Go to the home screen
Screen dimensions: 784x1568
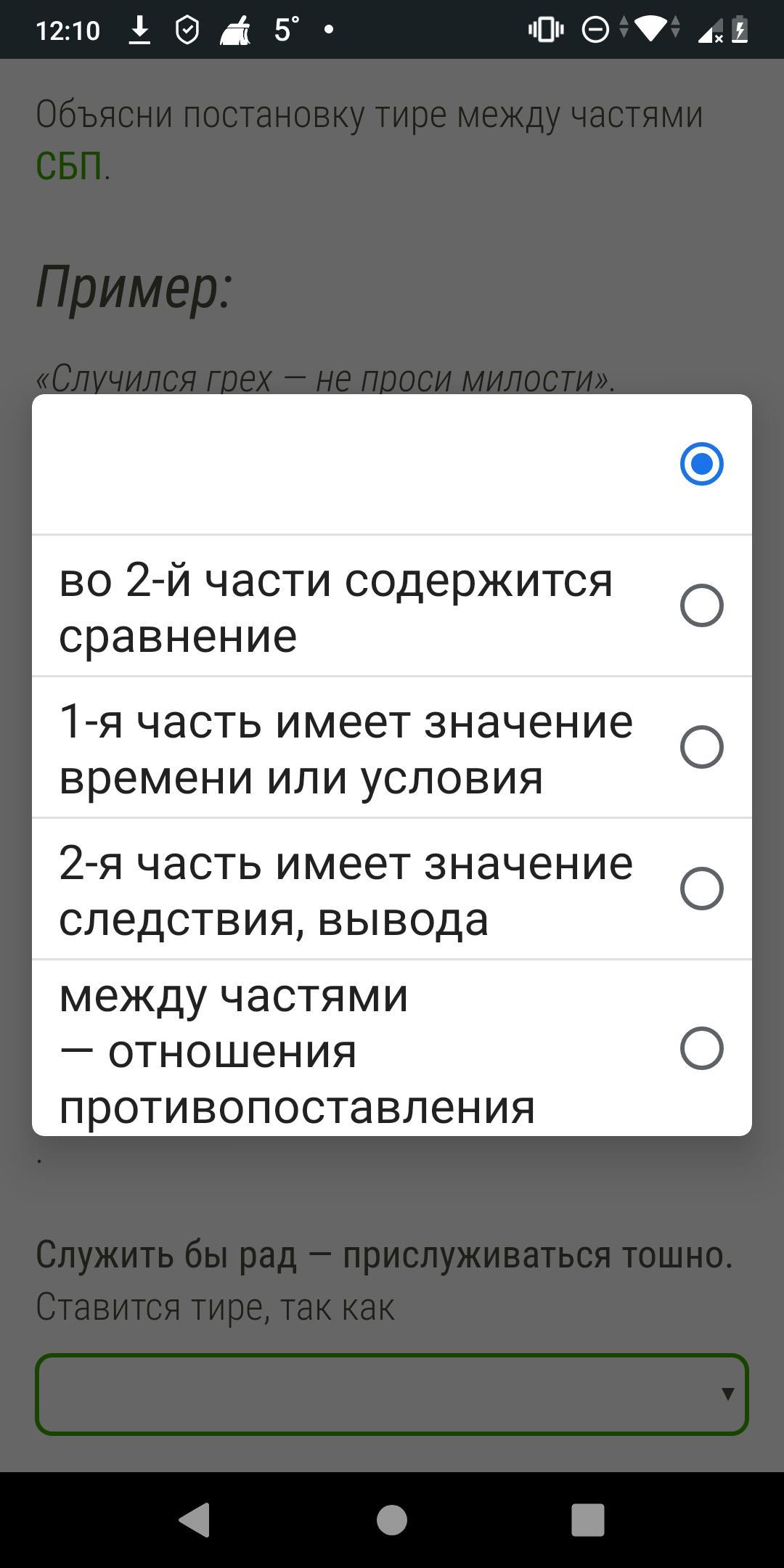coord(392,1520)
